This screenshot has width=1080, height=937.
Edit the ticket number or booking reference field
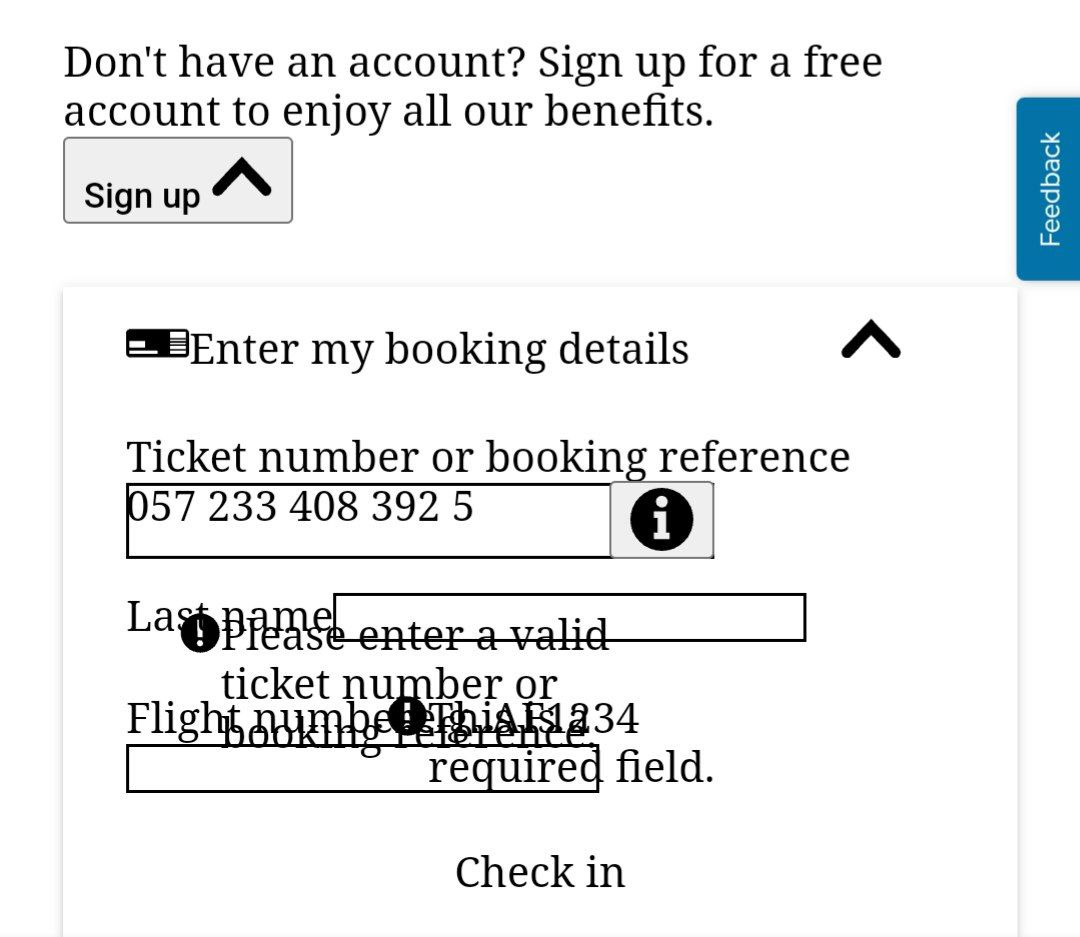367,521
